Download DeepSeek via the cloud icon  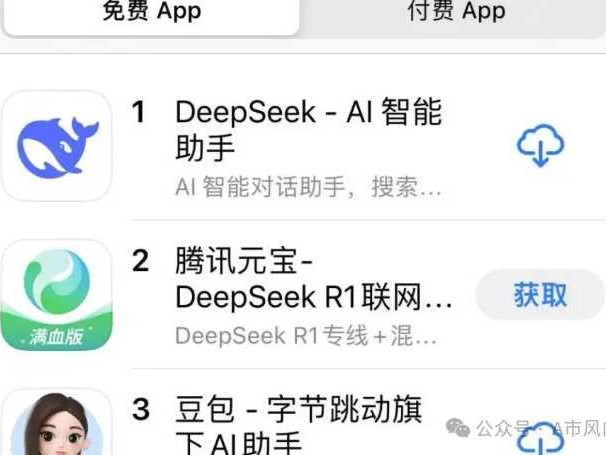pos(540,147)
